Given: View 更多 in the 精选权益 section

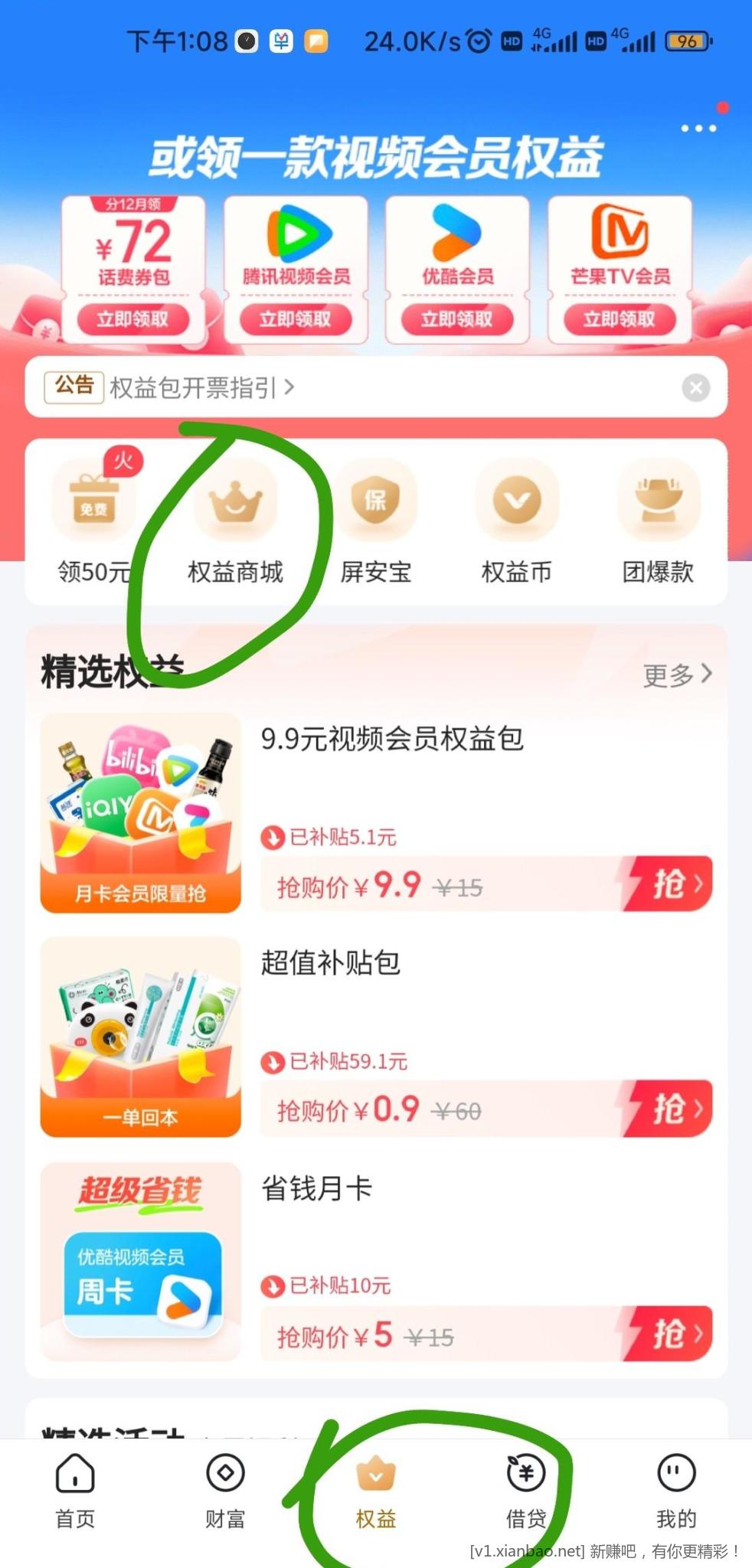Looking at the screenshot, I should pos(677,675).
